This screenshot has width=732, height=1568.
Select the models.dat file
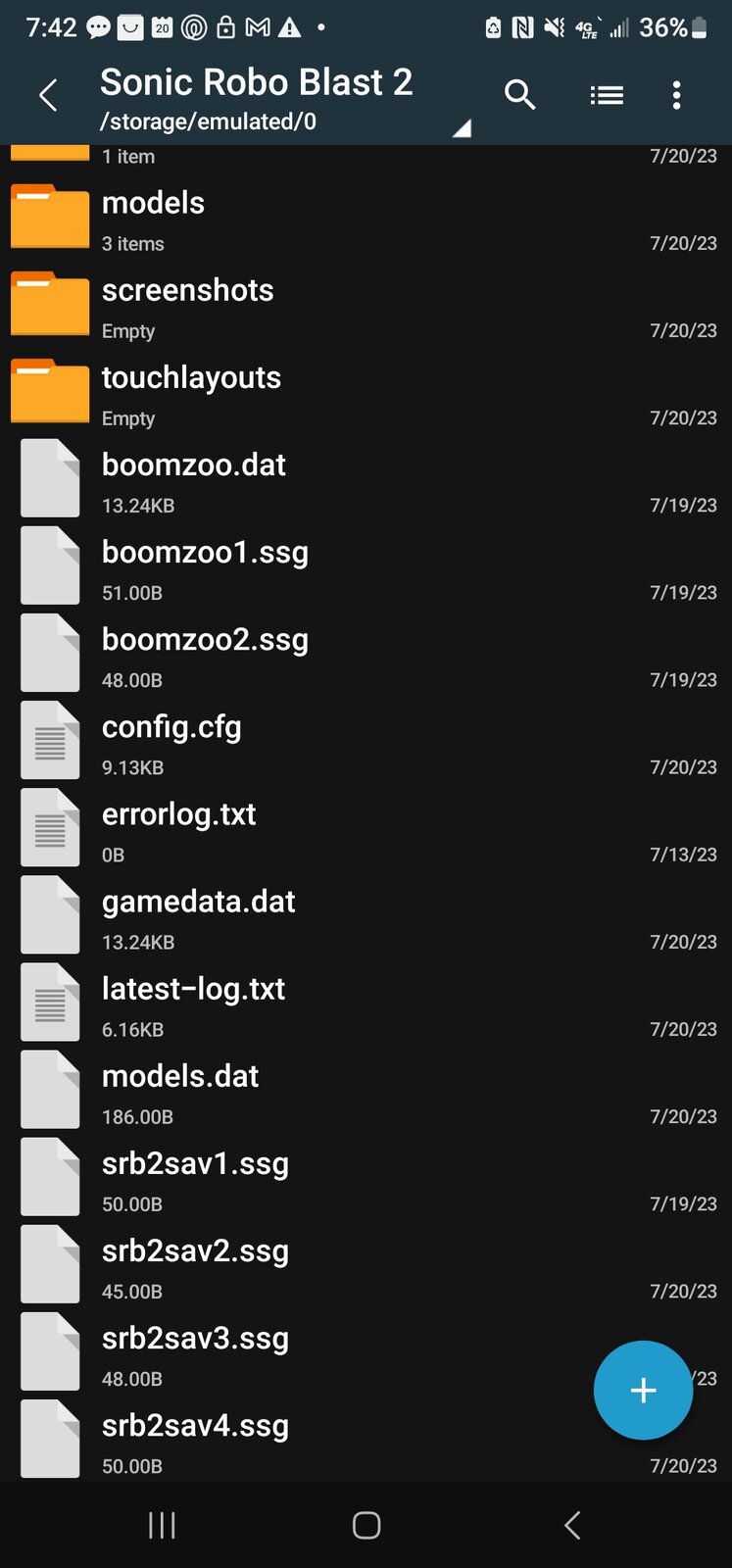click(366, 1094)
